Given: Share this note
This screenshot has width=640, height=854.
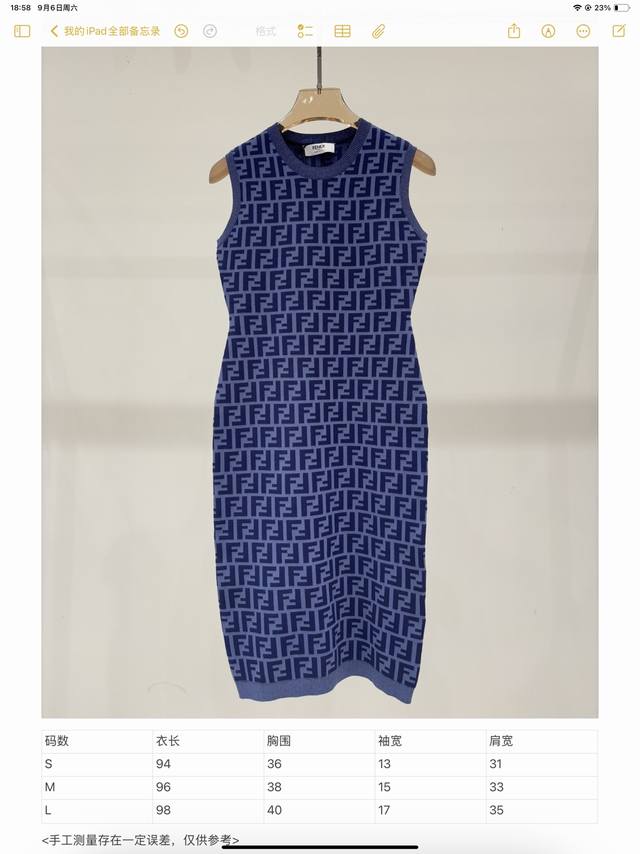Looking at the screenshot, I should click(514, 31).
